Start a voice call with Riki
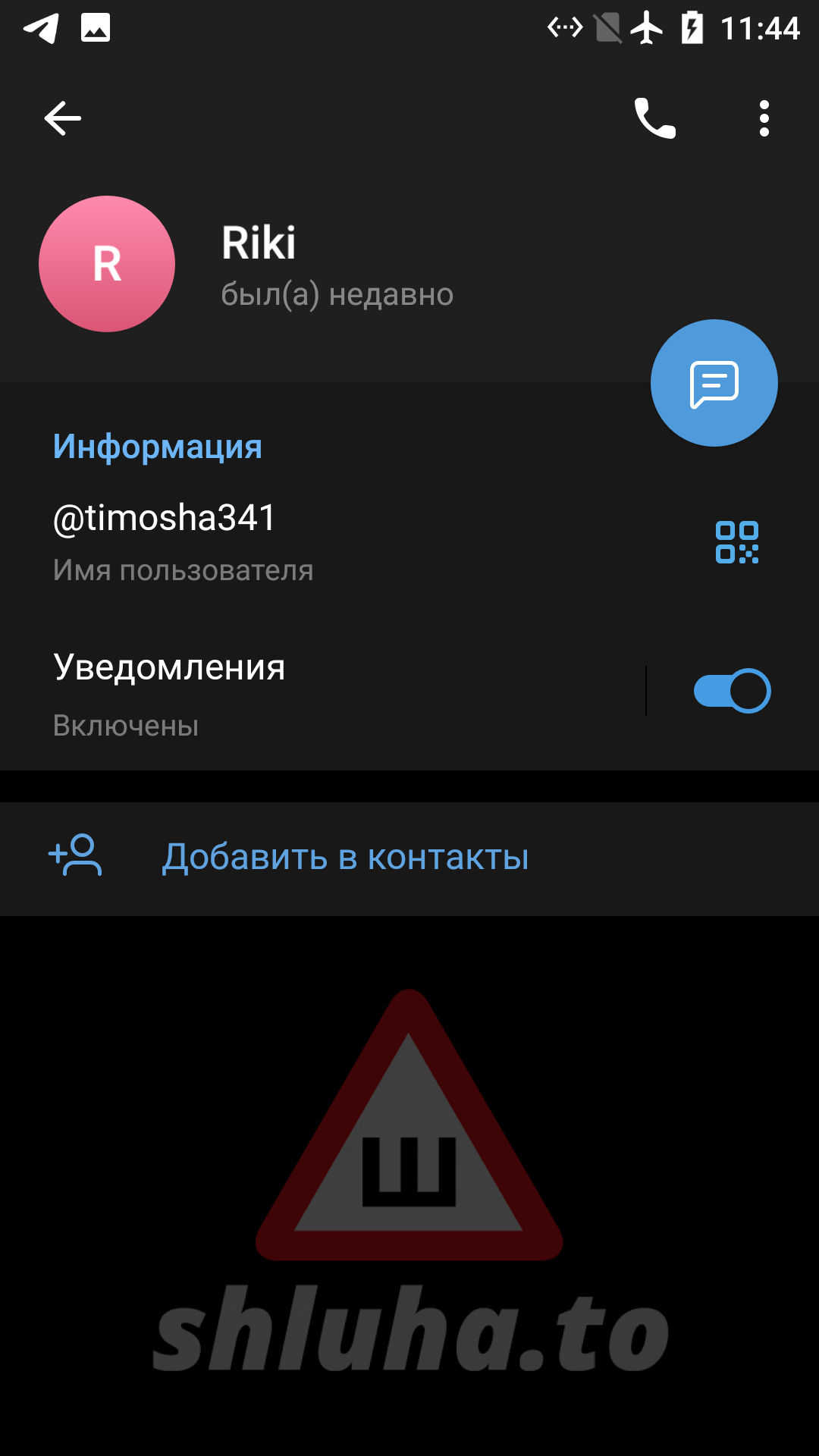The width and height of the screenshot is (819, 1456). pos(654,118)
